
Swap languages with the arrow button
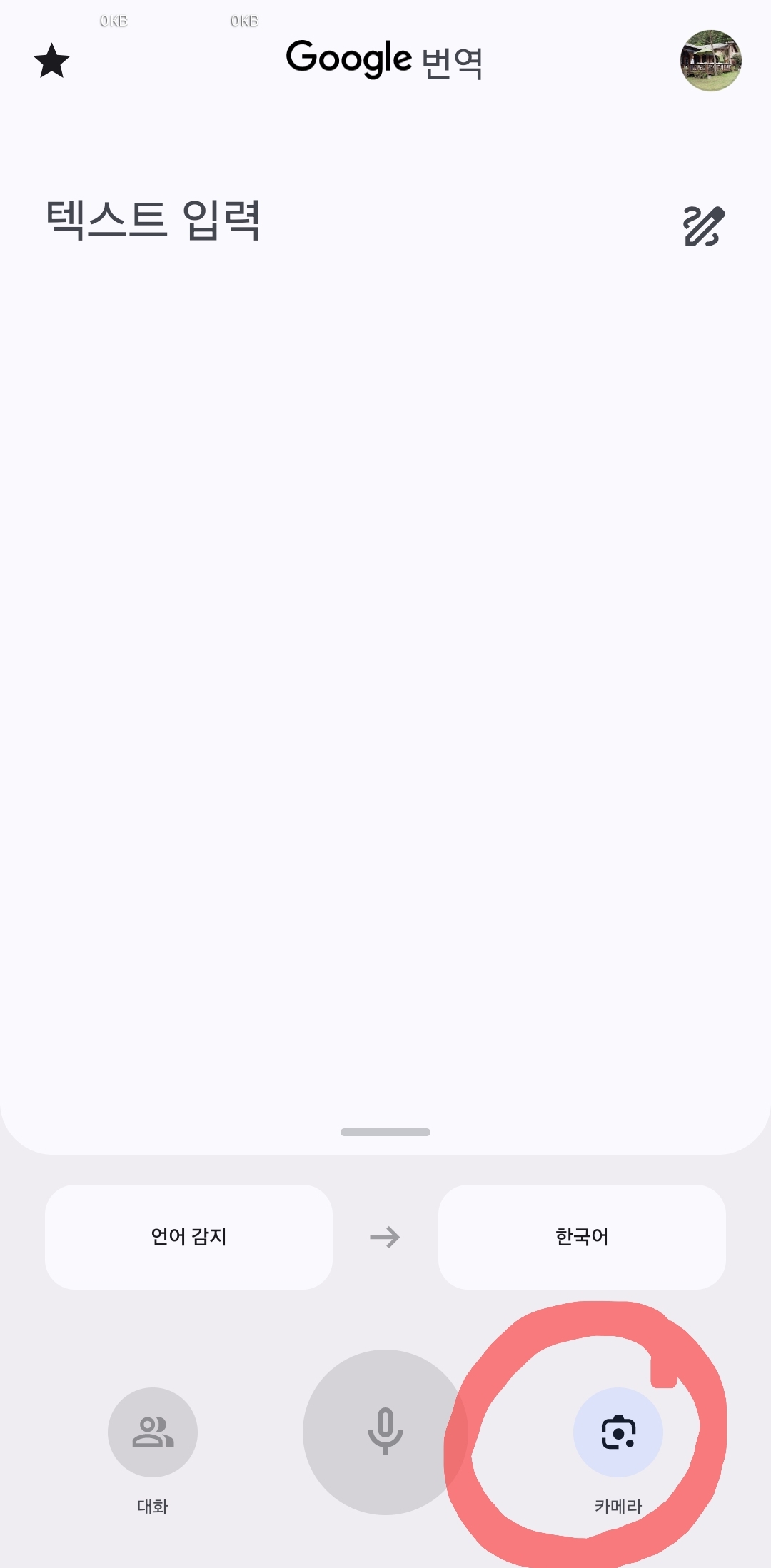coord(385,1237)
